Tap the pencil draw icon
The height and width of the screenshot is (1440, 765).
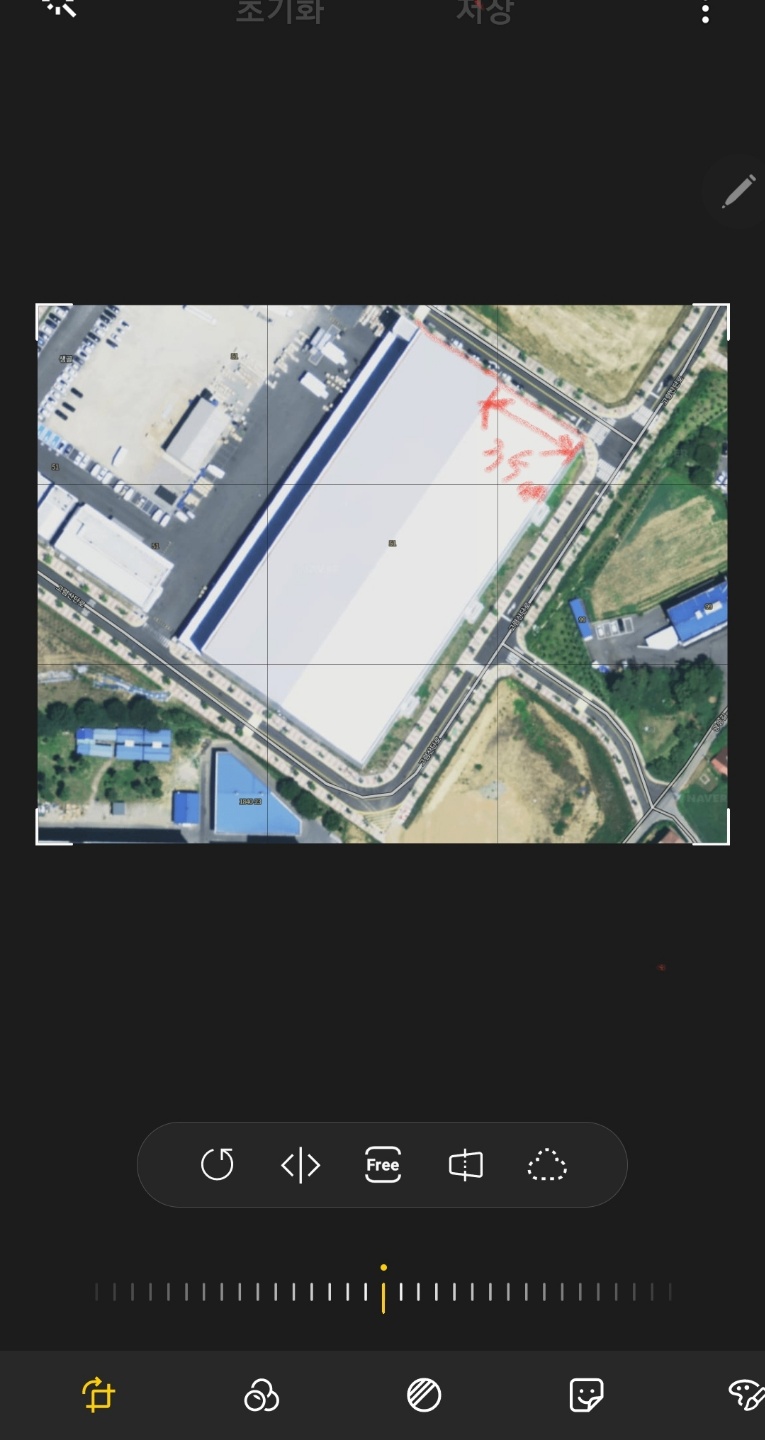[x=738, y=190]
